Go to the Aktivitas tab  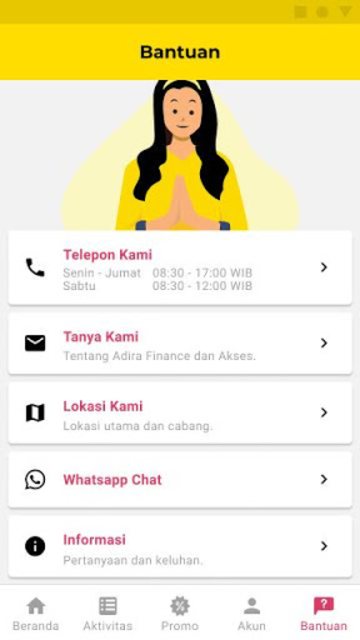coord(108,613)
